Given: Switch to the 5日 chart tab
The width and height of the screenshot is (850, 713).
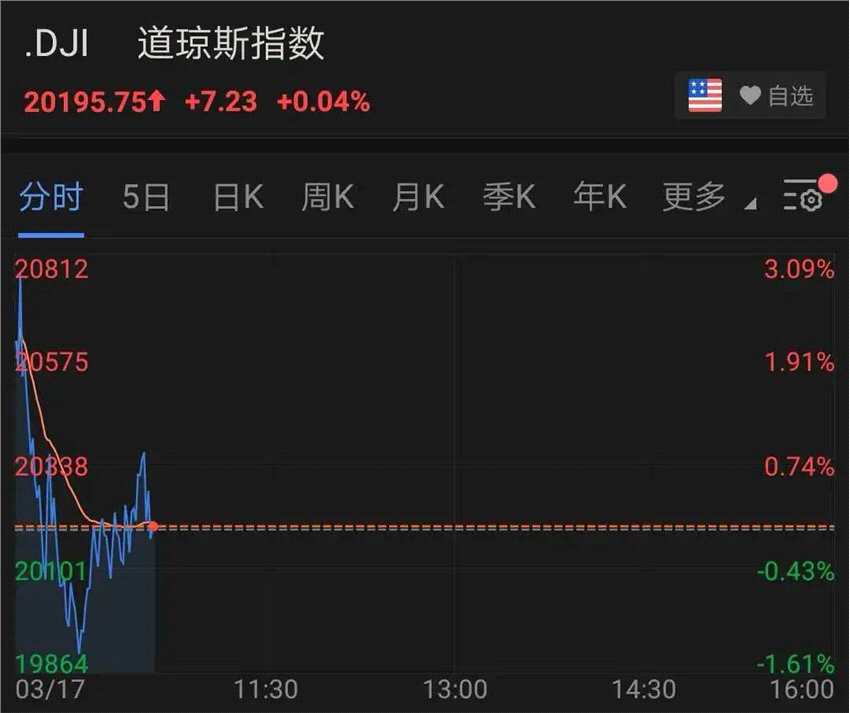Looking at the screenshot, I should 146,197.
